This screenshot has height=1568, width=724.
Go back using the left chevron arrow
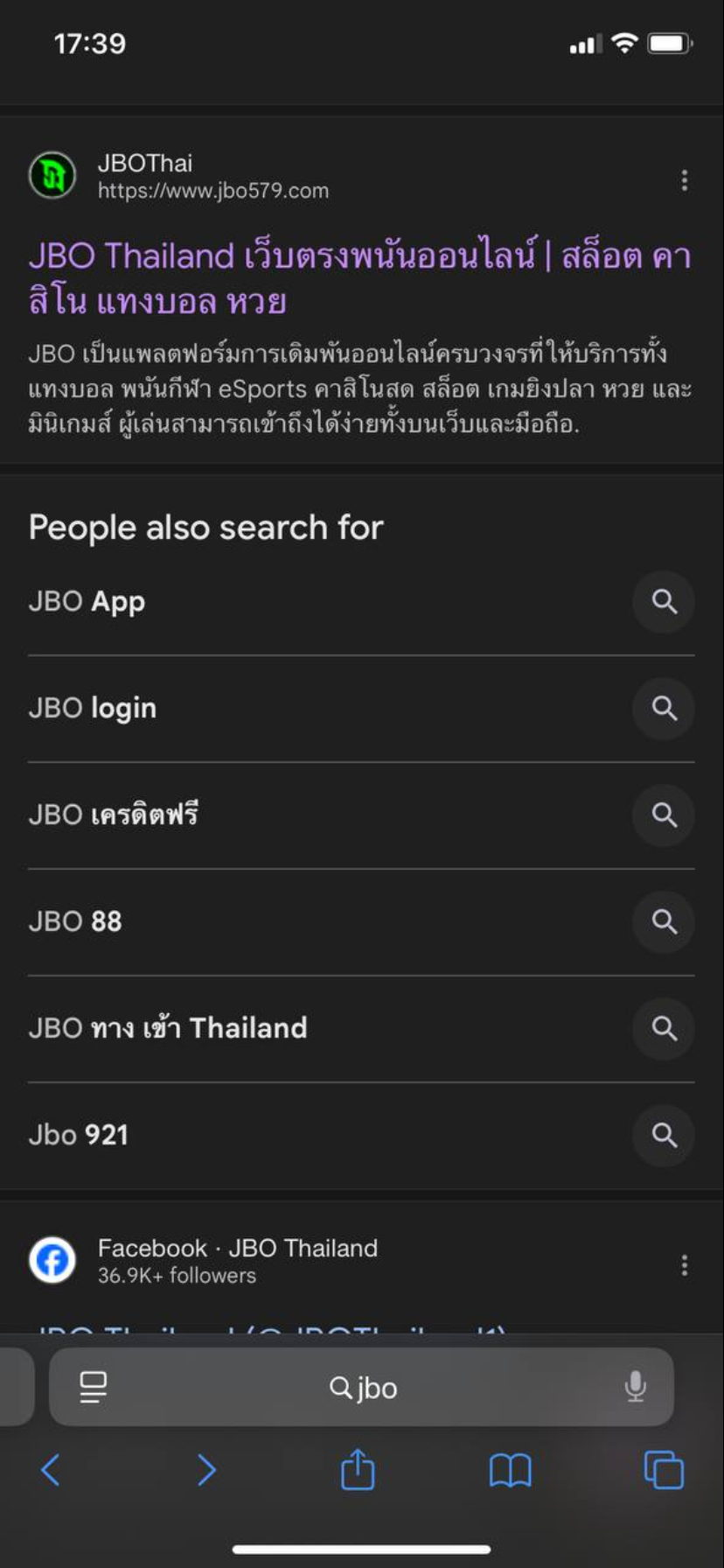click(x=50, y=1470)
